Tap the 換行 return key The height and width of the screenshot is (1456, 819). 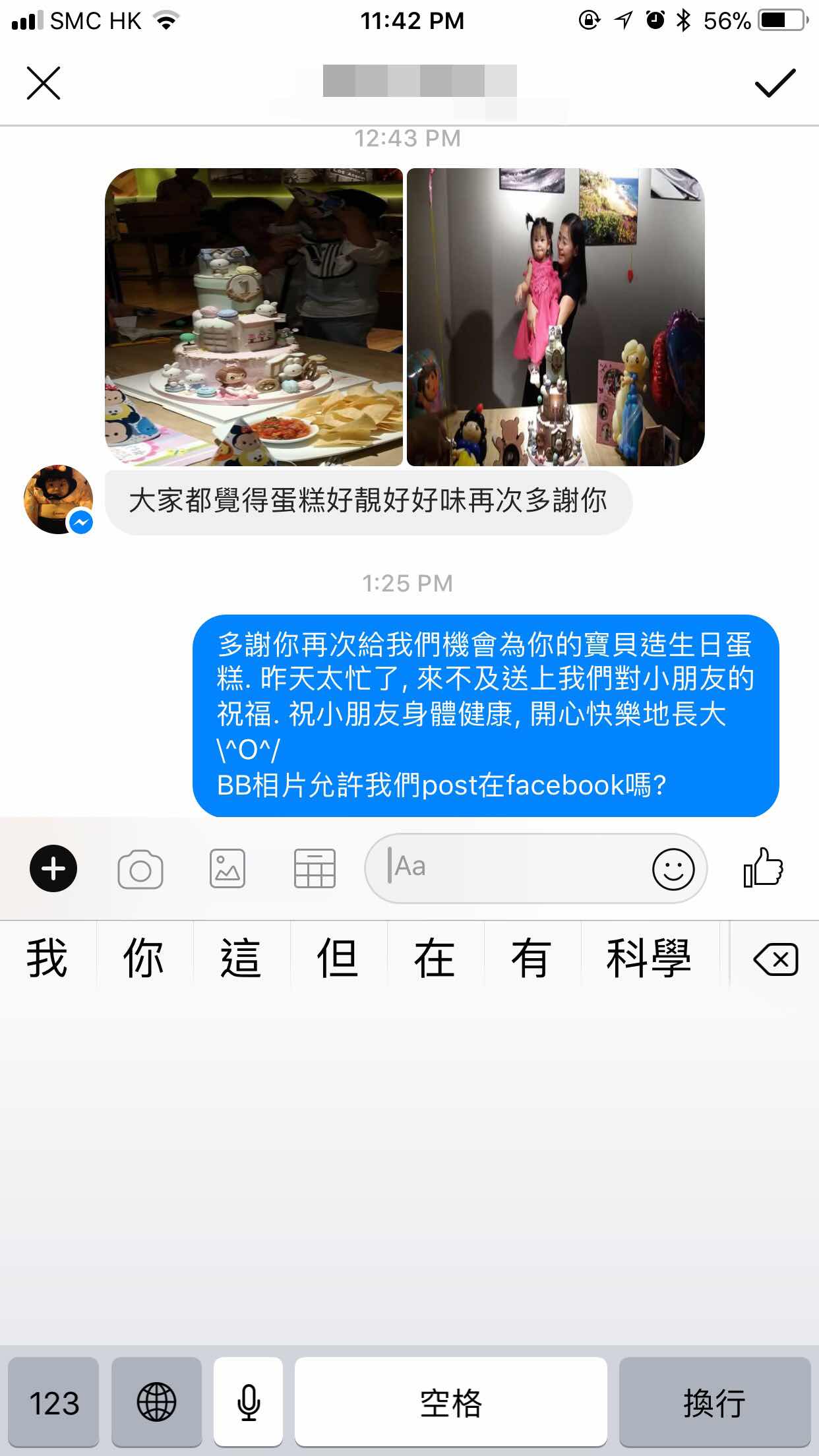pyautogui.click(x=715, y=1402)
